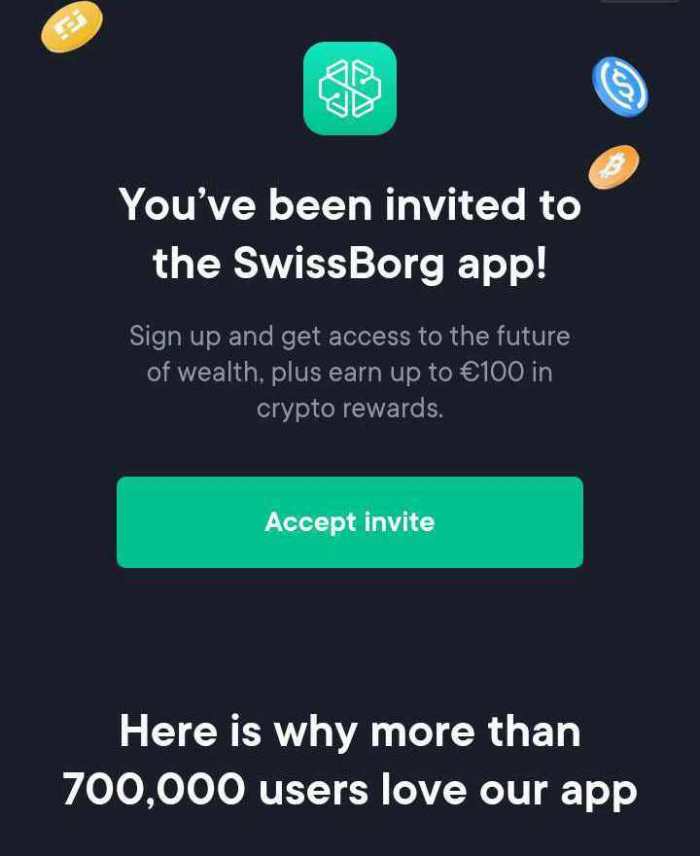Accept the SwissBorg app invite
The height and width of the screenshot is (856, 700).
pos(349,522)
